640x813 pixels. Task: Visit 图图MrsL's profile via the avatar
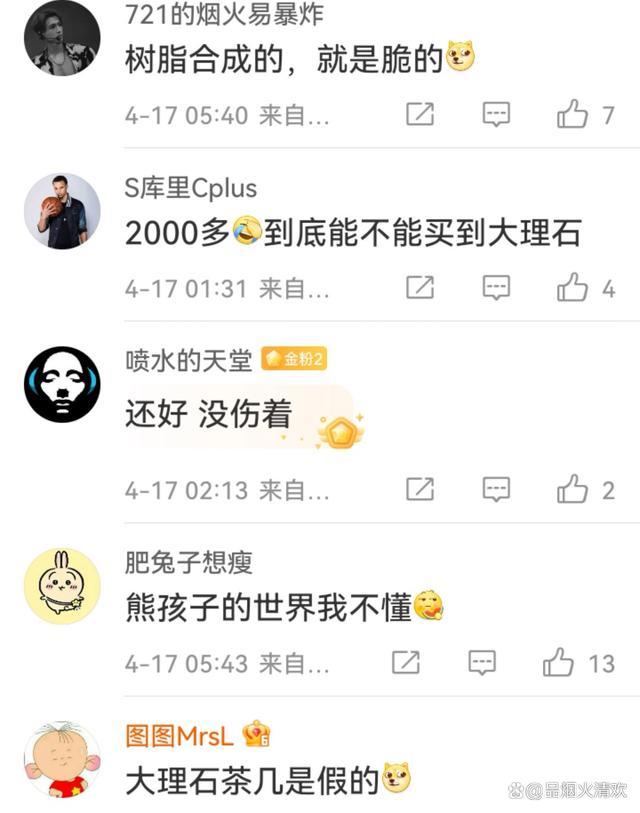click(x=62, y=759)
